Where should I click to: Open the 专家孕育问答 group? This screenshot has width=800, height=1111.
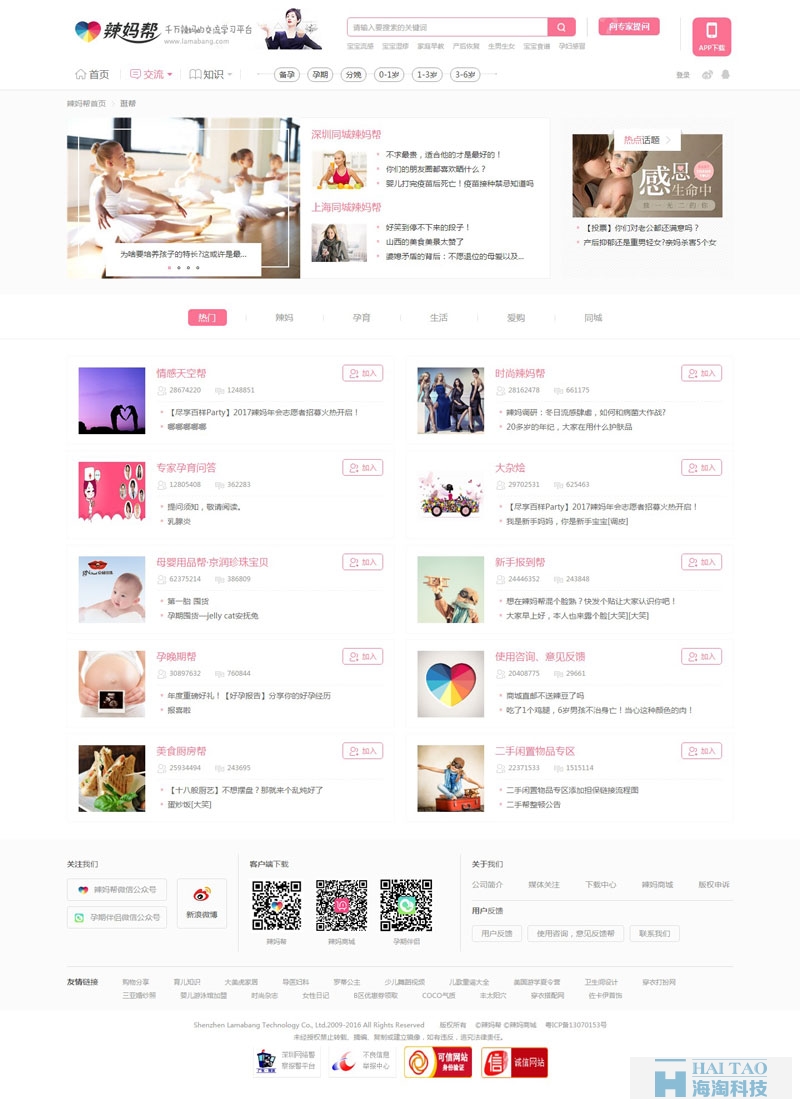pyautogui.click(x=186, y=467)
